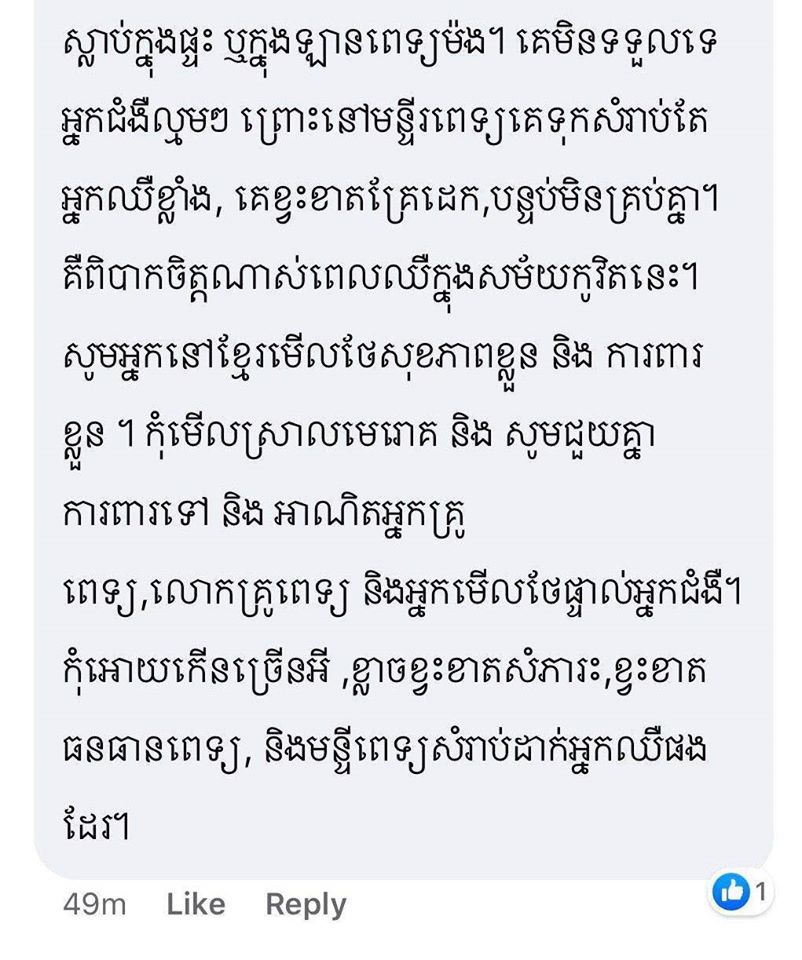Reply to this comment
Image resolution: width=802 pixels, height=960 pixels.
point(305,905)
